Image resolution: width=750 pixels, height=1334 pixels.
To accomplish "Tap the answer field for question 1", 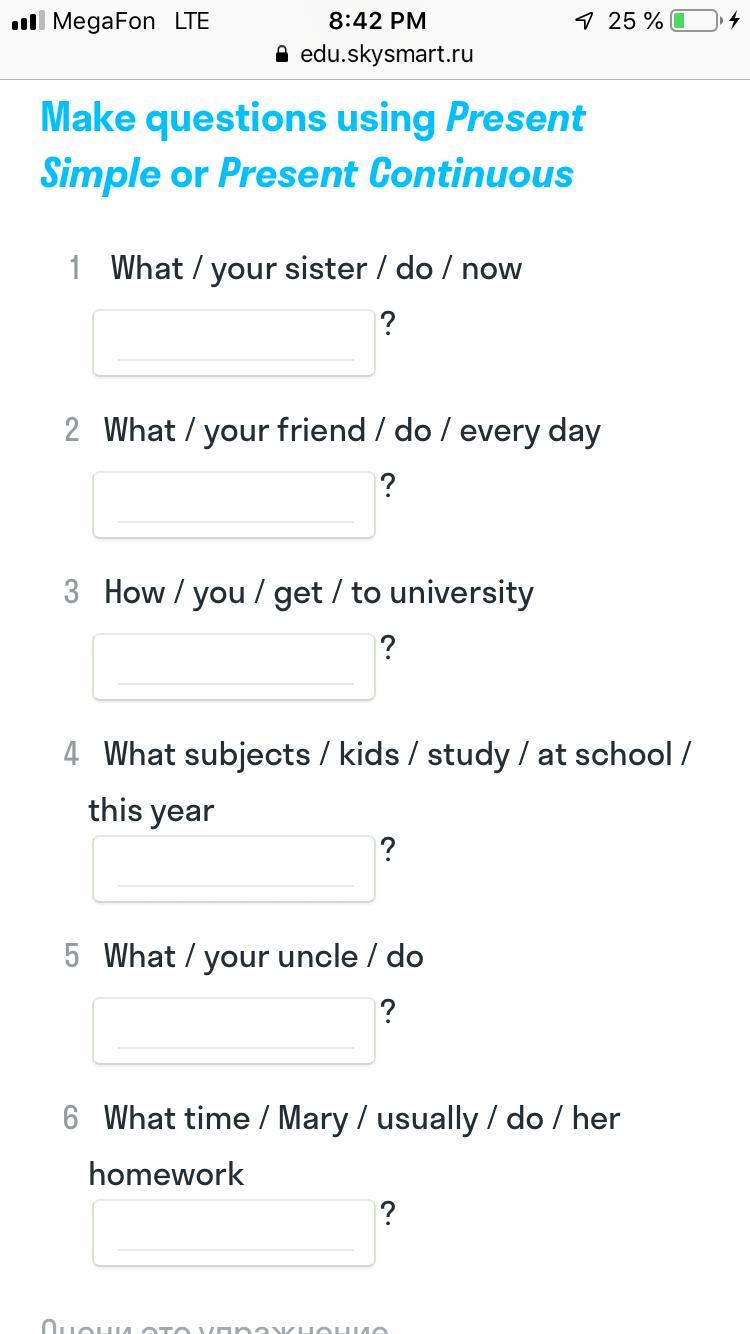I will point(234,343).
